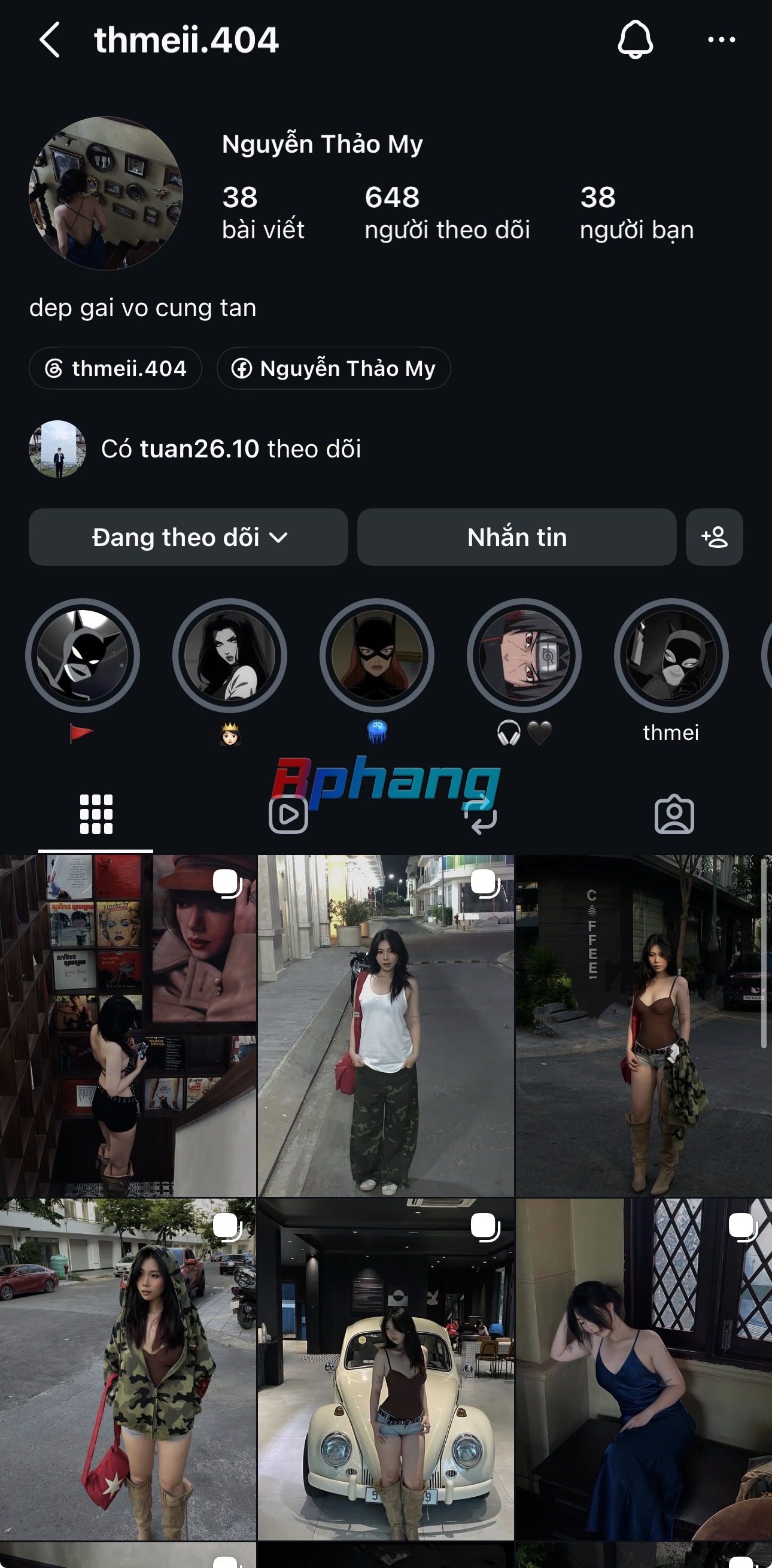View the profile picture of Nguyễn Thảo My
Image resolution: width=772 pixels, height=1568 pixels.
(x=106, y=193)
